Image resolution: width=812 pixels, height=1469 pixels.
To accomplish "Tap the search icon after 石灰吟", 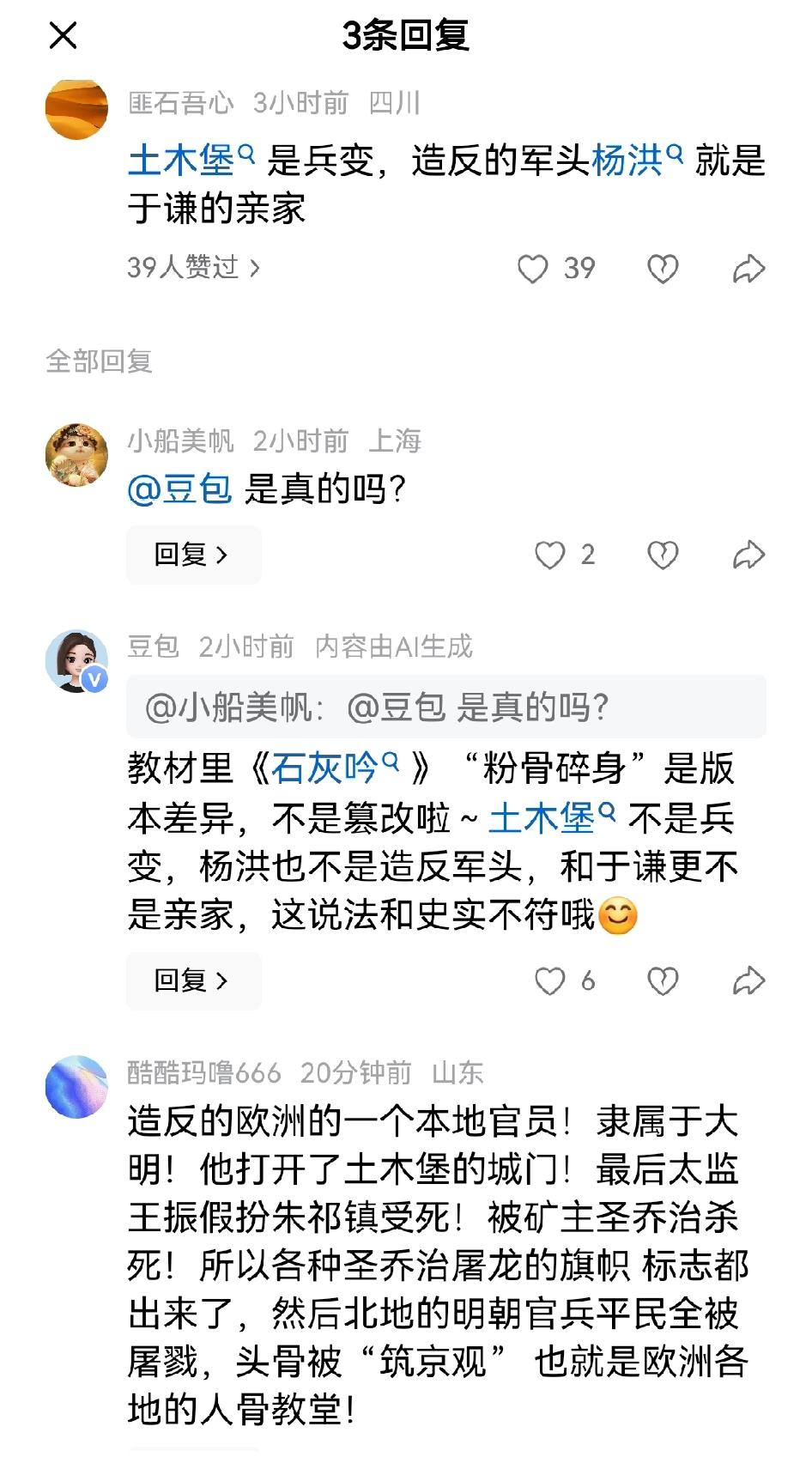I will pos(392,762).
